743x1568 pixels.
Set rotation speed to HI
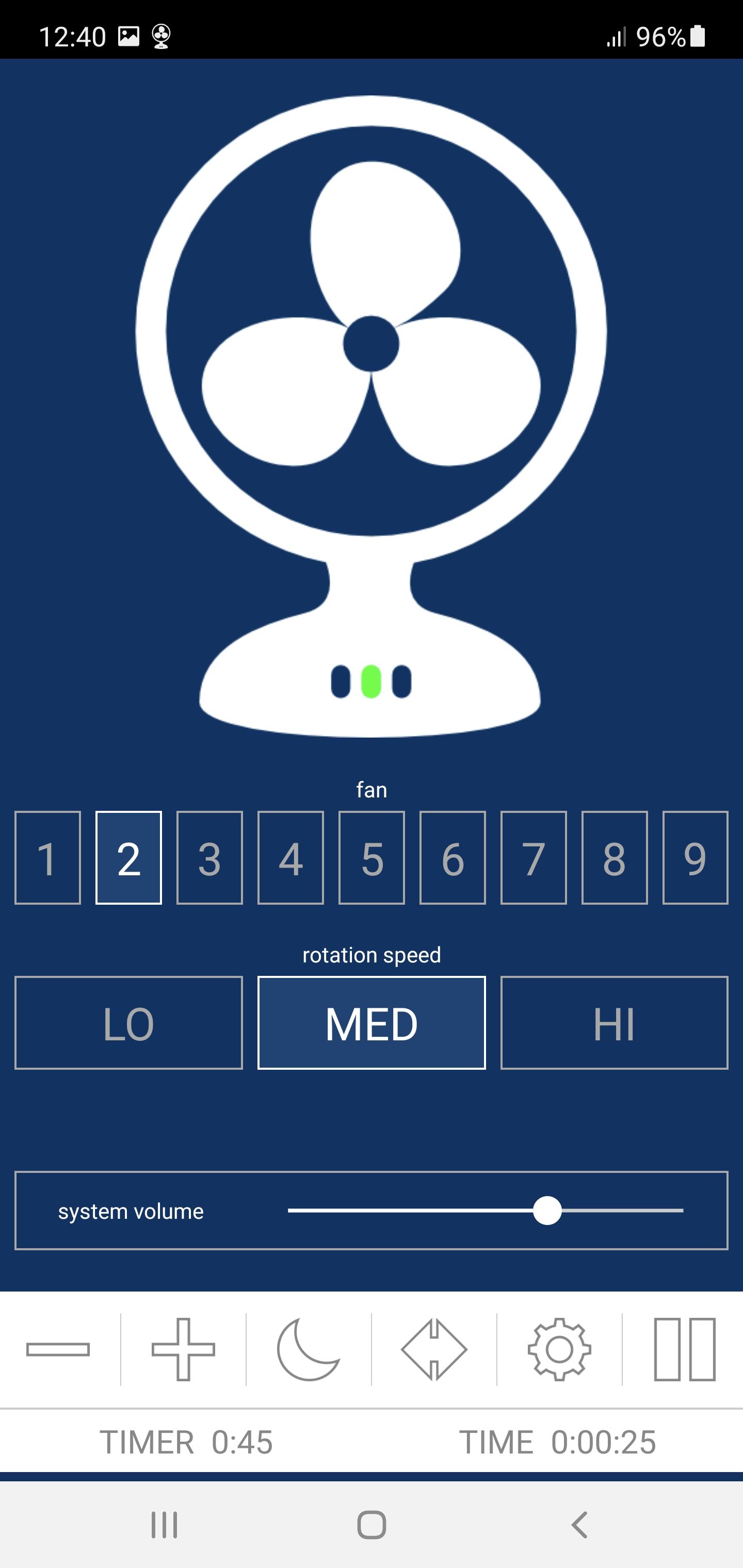pos(615,1023)
